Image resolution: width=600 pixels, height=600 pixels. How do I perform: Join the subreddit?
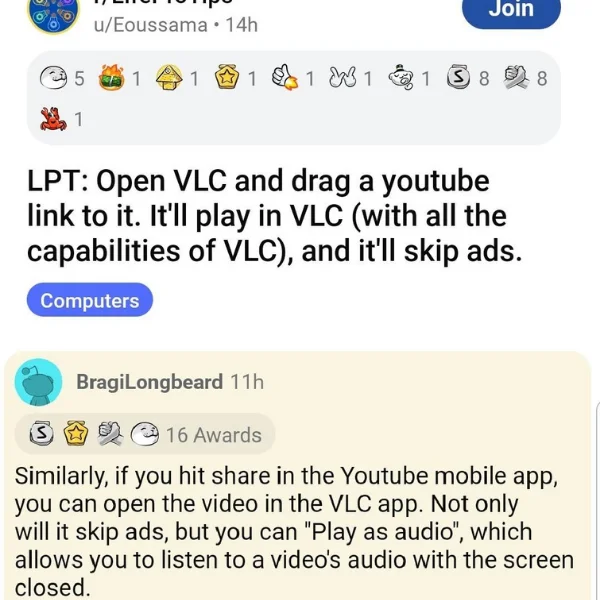click(x=511, y=10)
